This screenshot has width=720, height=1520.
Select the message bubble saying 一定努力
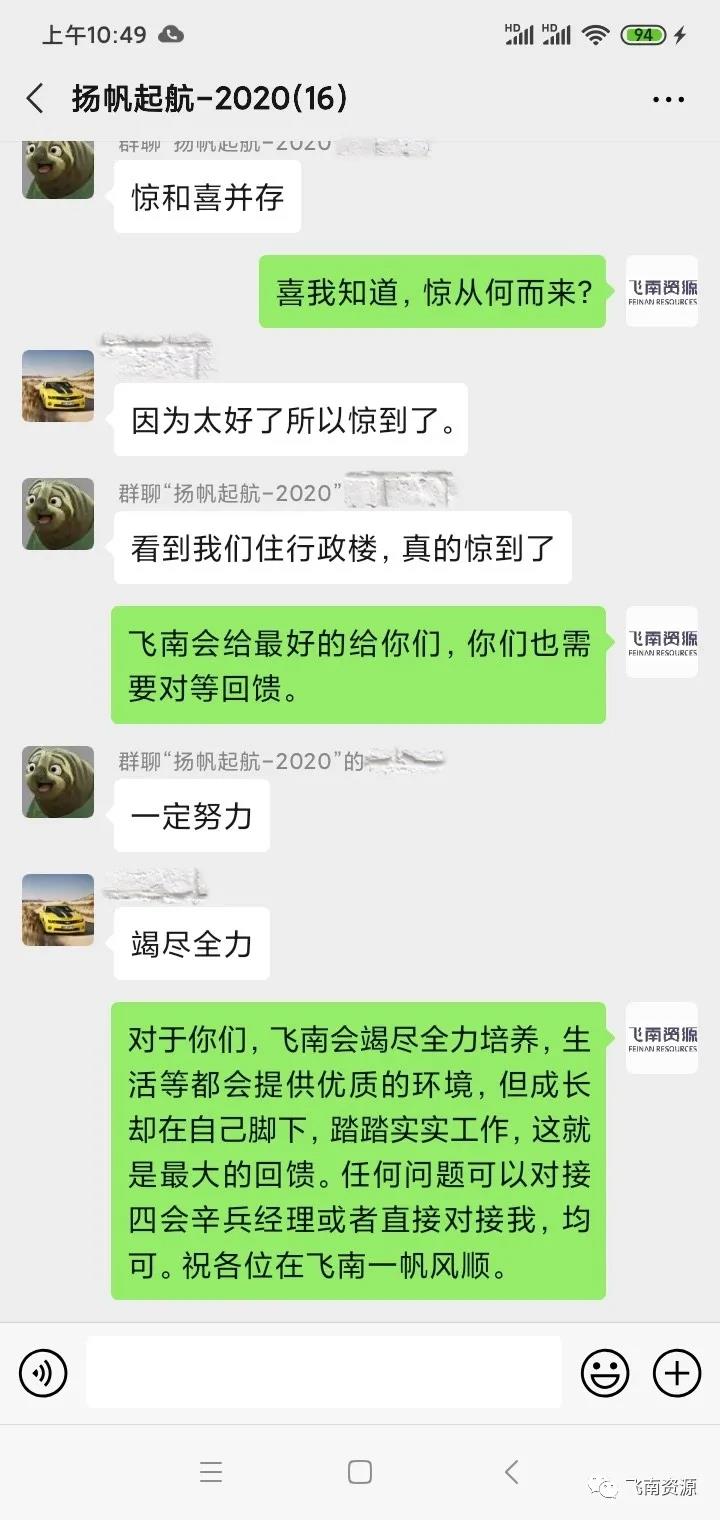click(191, 816)
